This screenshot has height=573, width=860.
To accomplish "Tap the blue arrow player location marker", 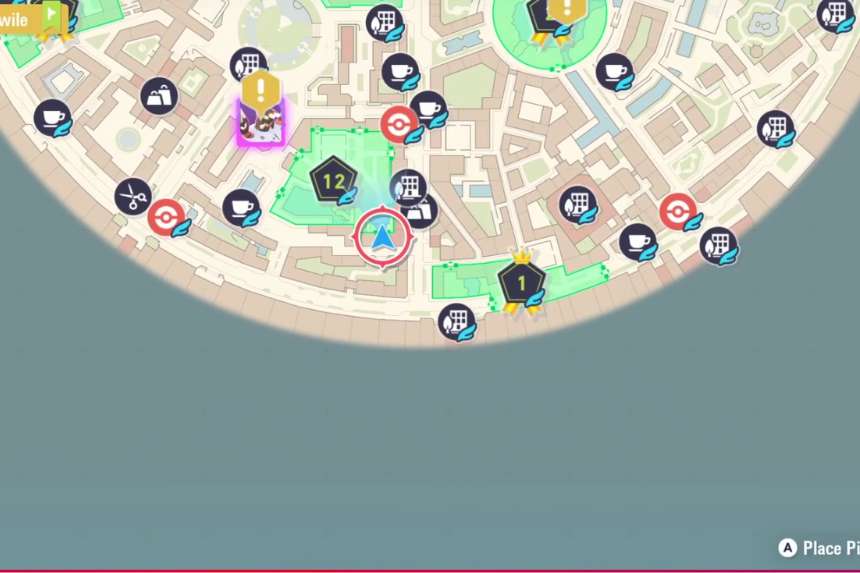I will click(x=382, y=237).
